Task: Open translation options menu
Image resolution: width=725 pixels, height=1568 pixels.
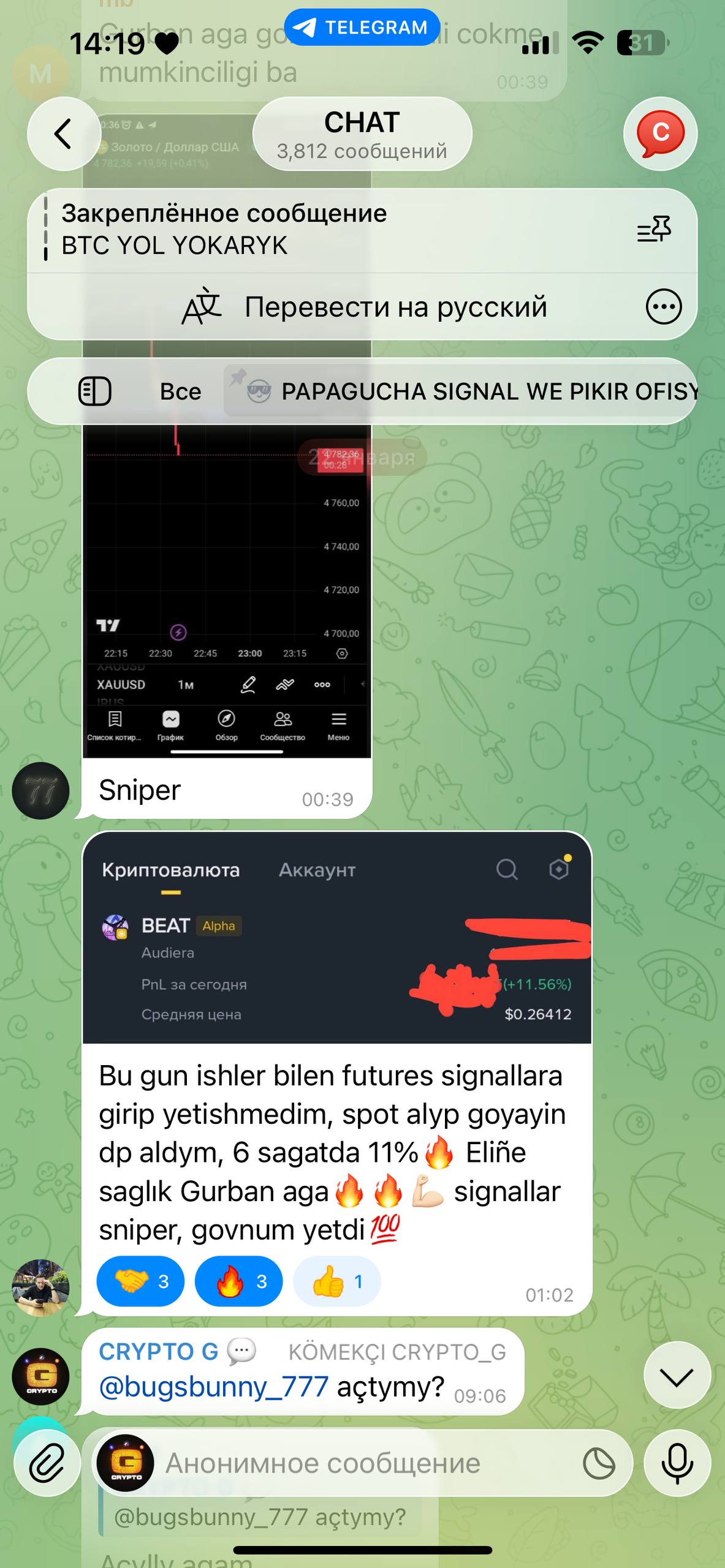Action: (663, 306)
